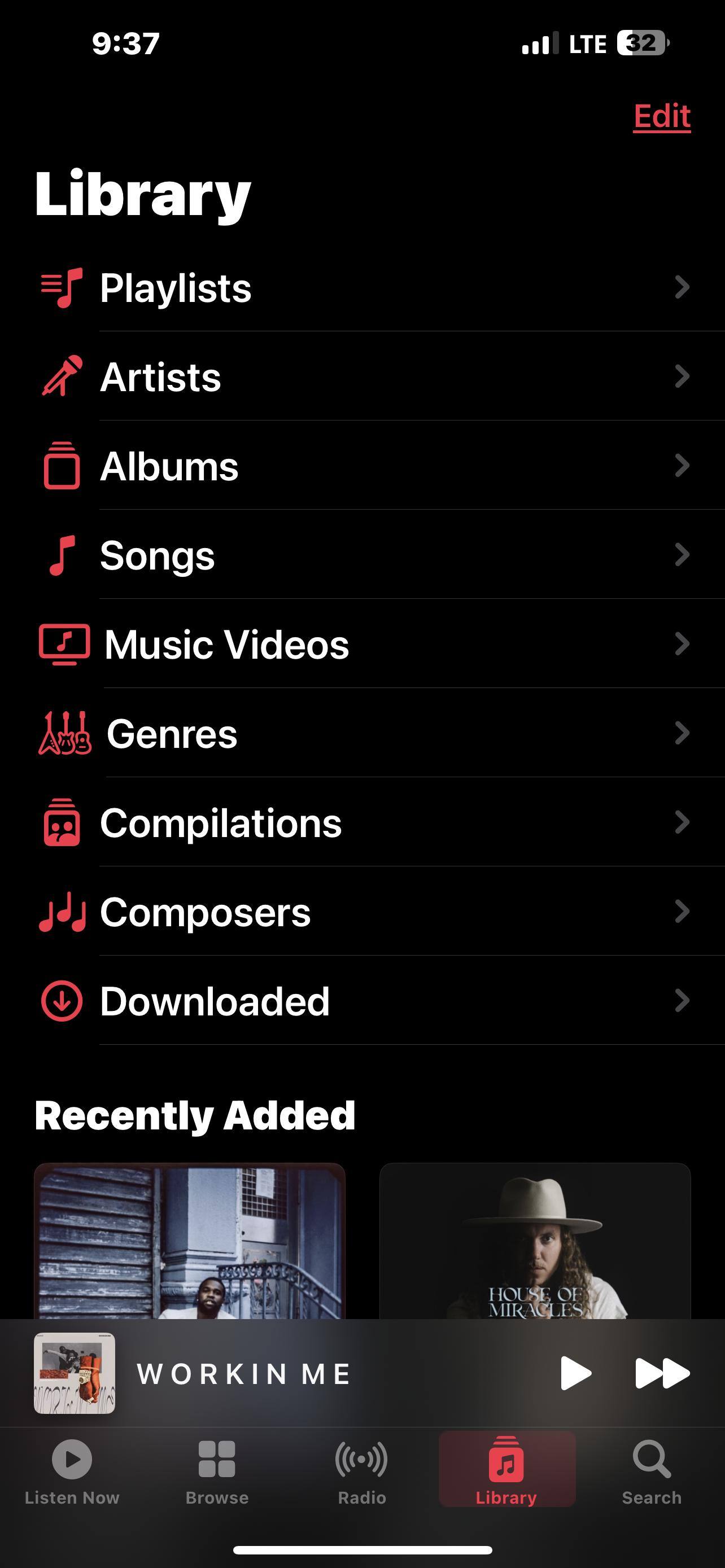Play the song Workin Me
The image size is (725, 1568).
tap(575, 1373)
